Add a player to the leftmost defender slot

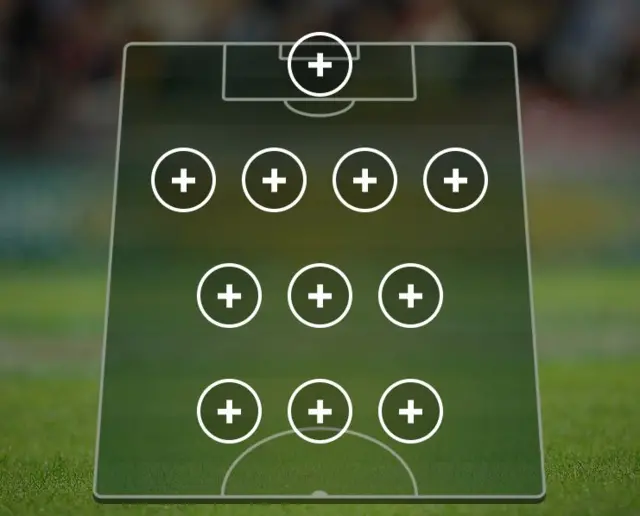[183, 180]
